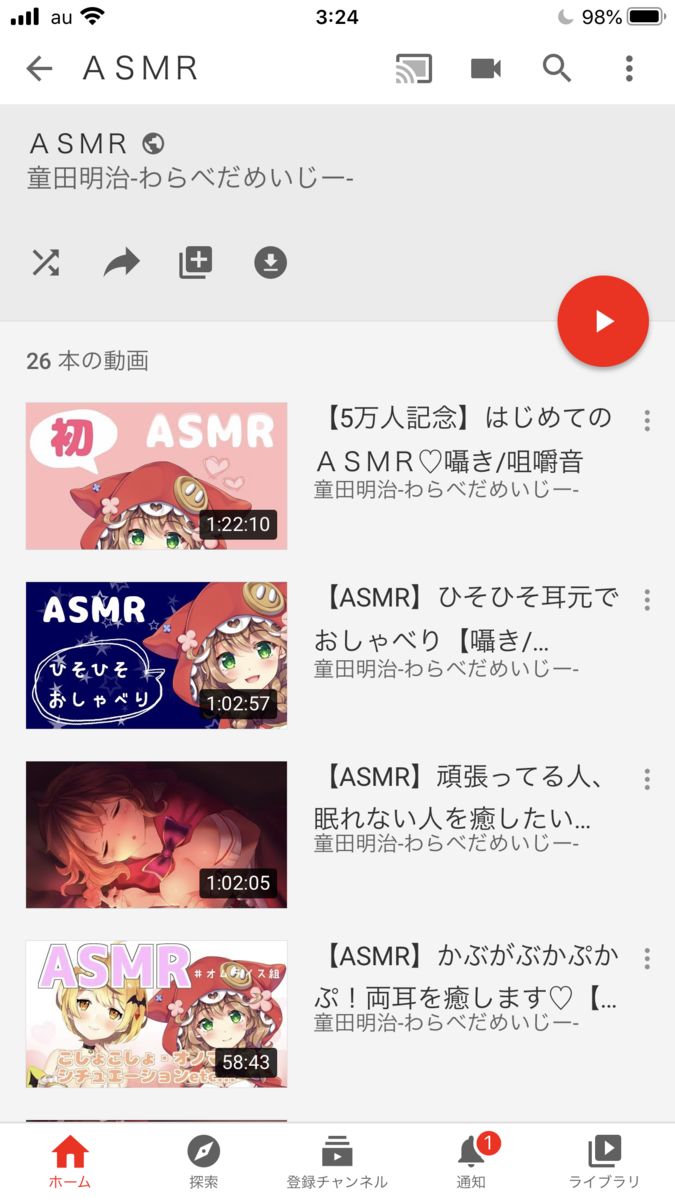This screenshot has width=675, height=1200.
Task: Open the cast to device icon
Action: [x=413, y=68]
